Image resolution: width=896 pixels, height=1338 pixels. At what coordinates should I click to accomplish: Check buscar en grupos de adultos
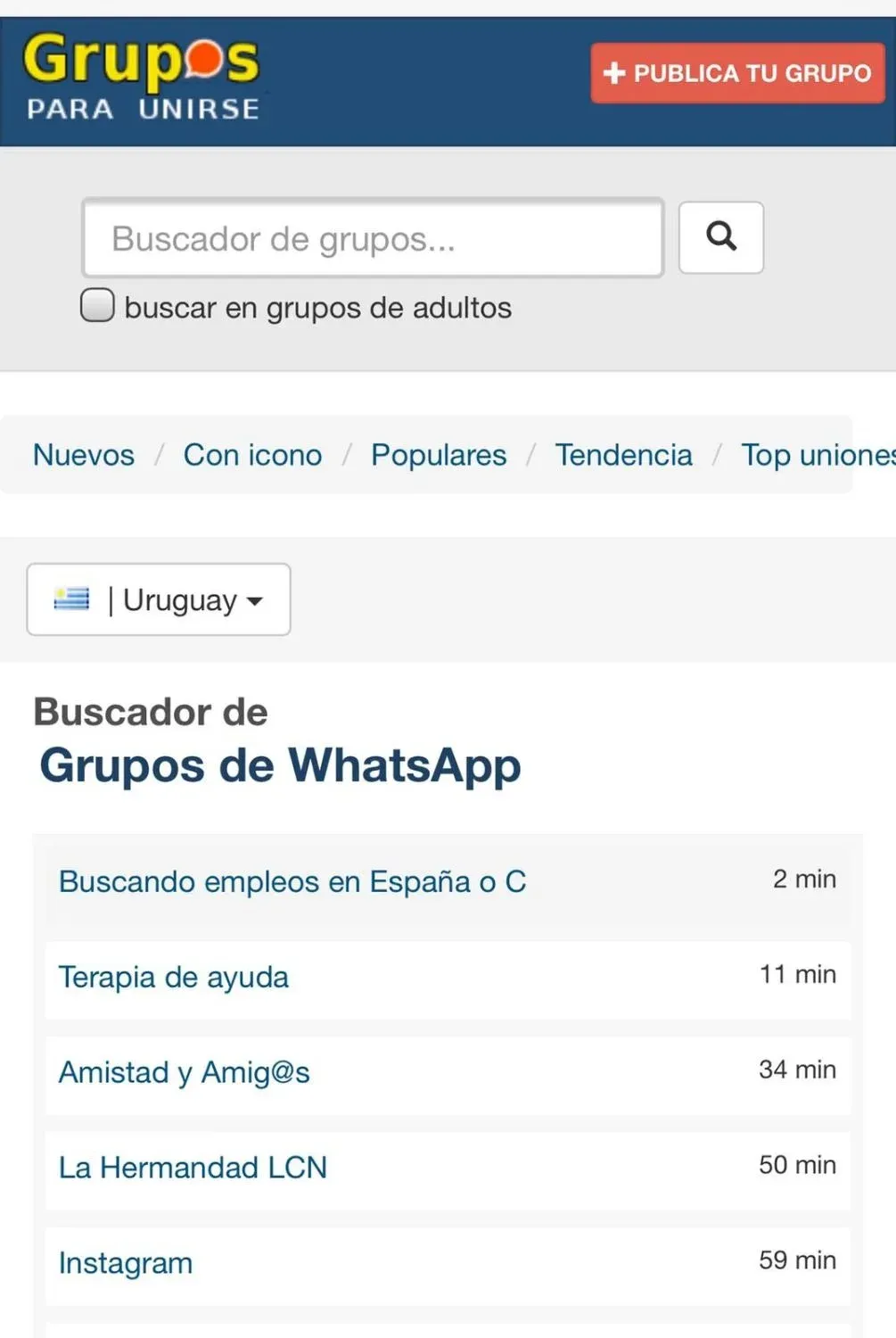coord(98,305)
